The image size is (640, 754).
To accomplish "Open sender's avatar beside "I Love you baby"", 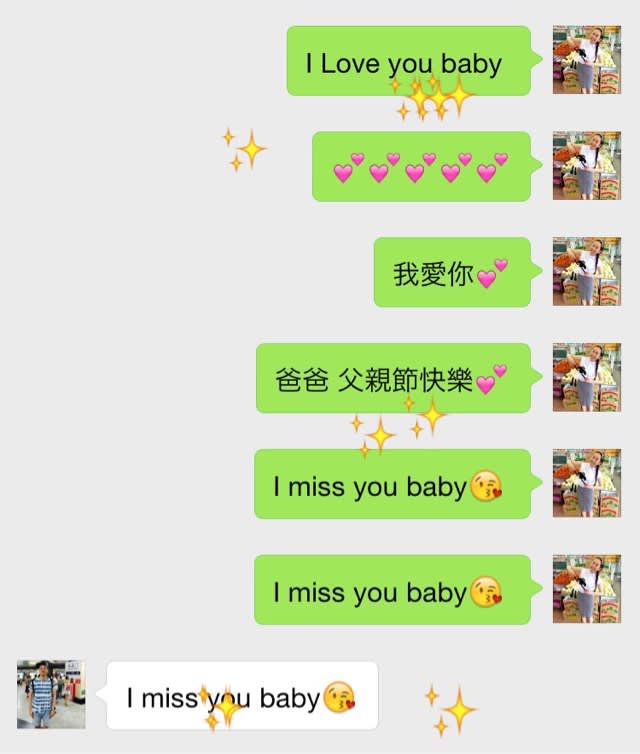I will (587, 60).
